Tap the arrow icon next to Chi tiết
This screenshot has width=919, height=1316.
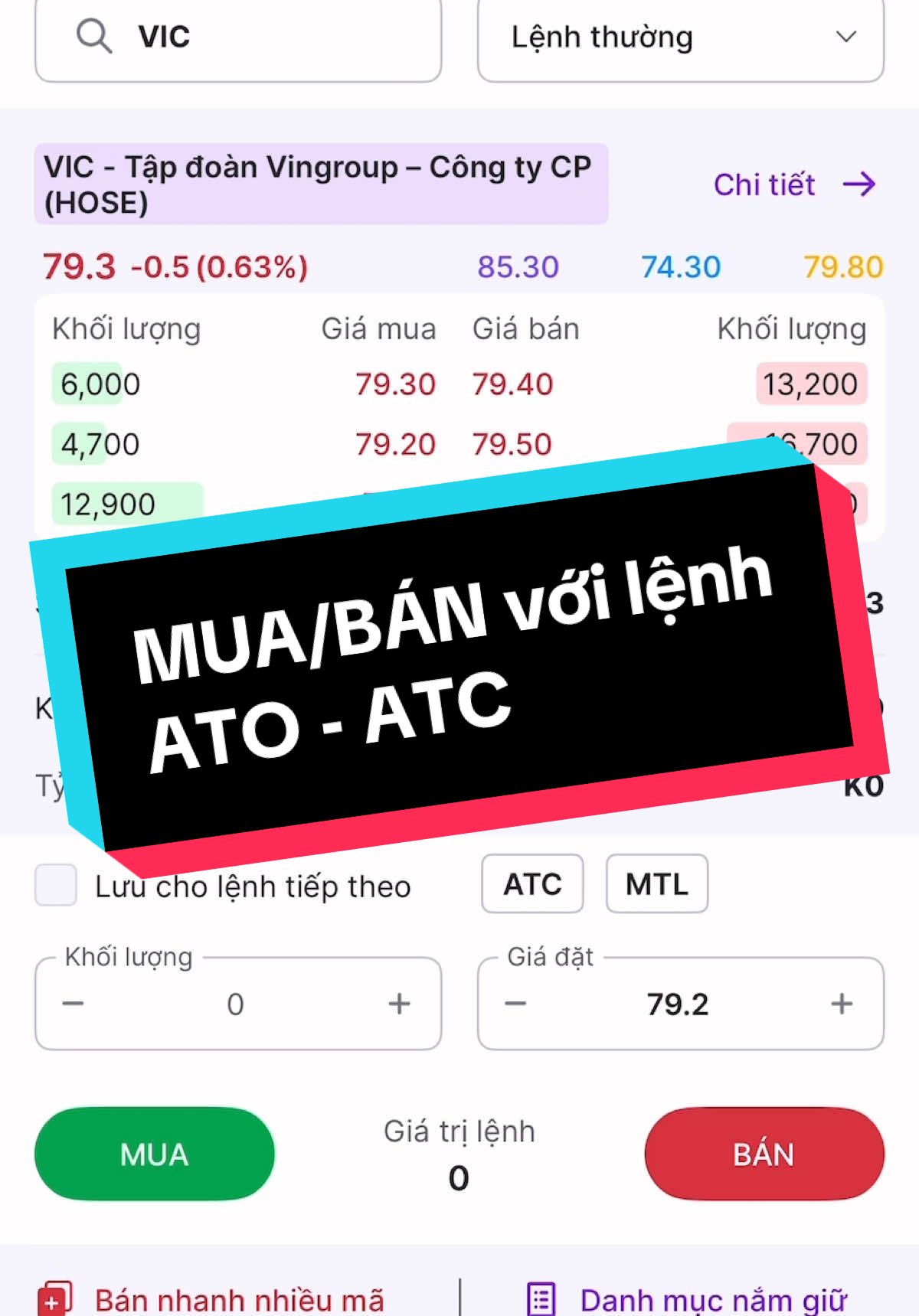pos(859,184)
